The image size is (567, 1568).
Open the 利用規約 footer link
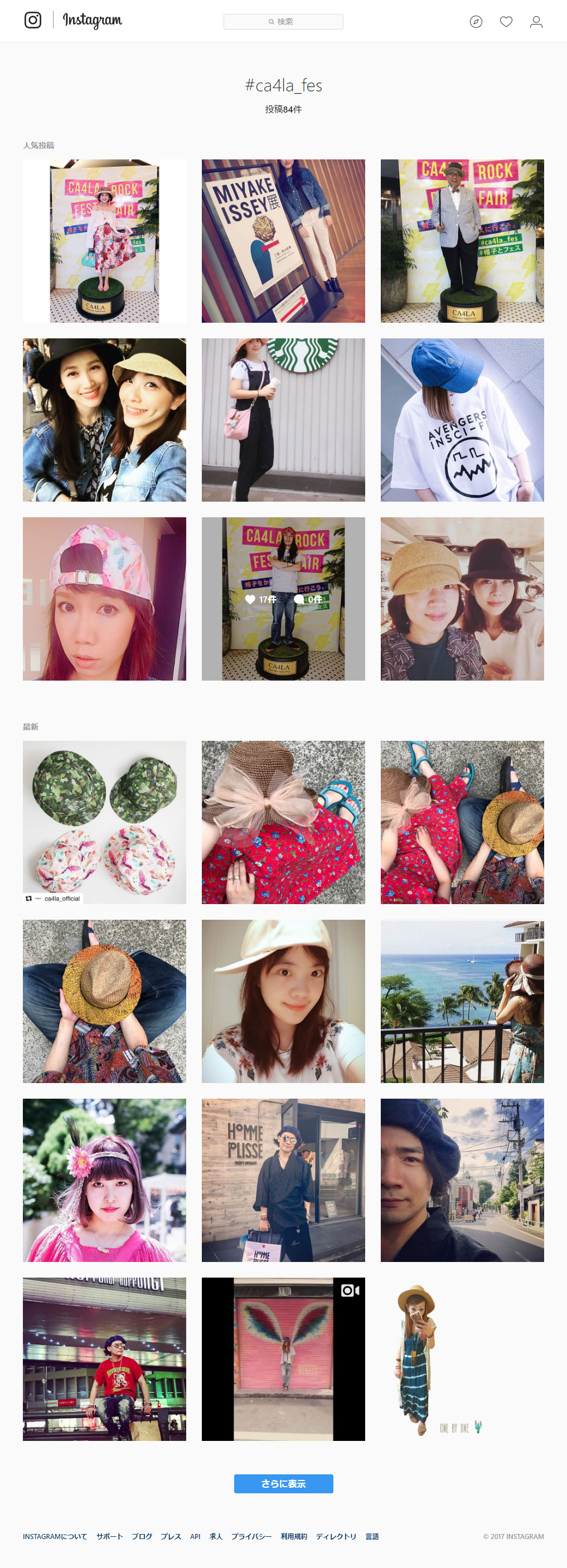(x=294, y=1536)
